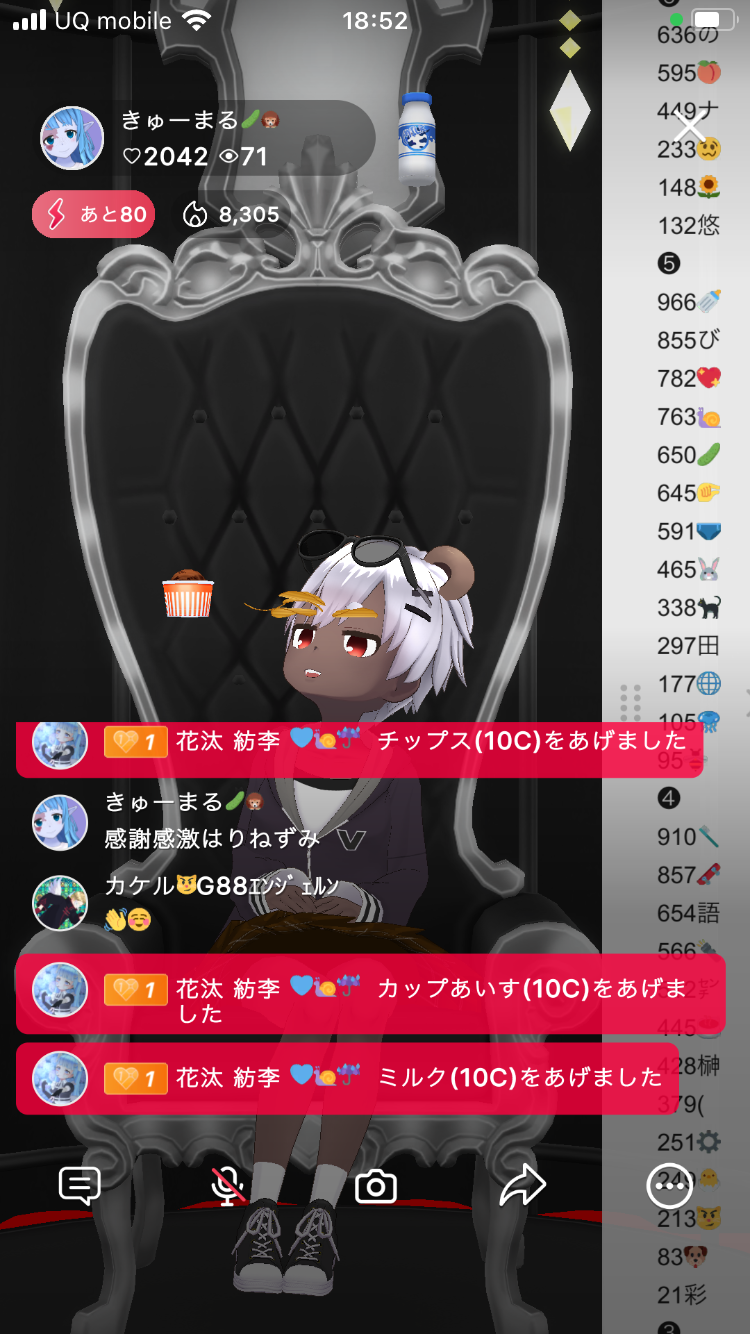This screenshot has width=750, height=1334.
Task: Open the more options menu
Action: pyautogui.click(x=669, y=1186)
